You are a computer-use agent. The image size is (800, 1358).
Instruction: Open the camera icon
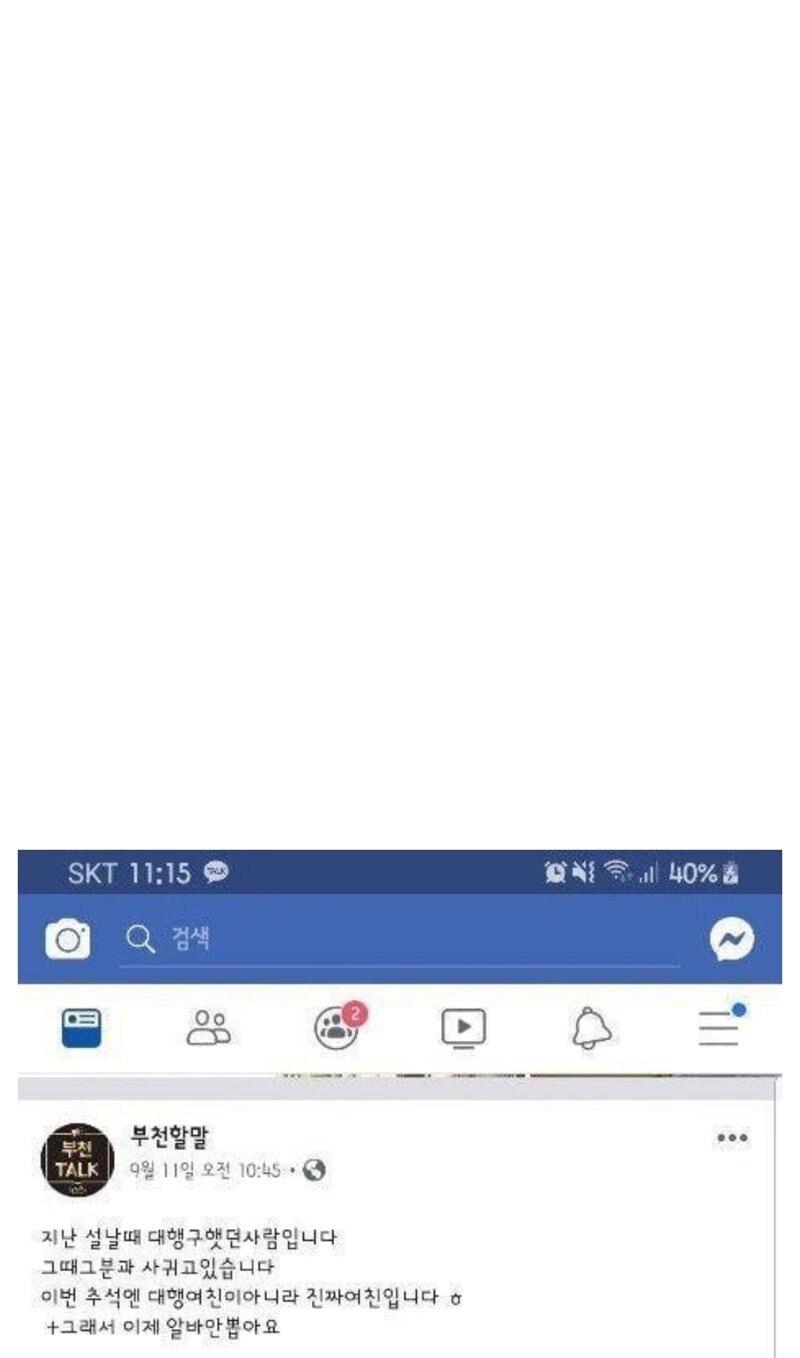[x=67, y=939]
